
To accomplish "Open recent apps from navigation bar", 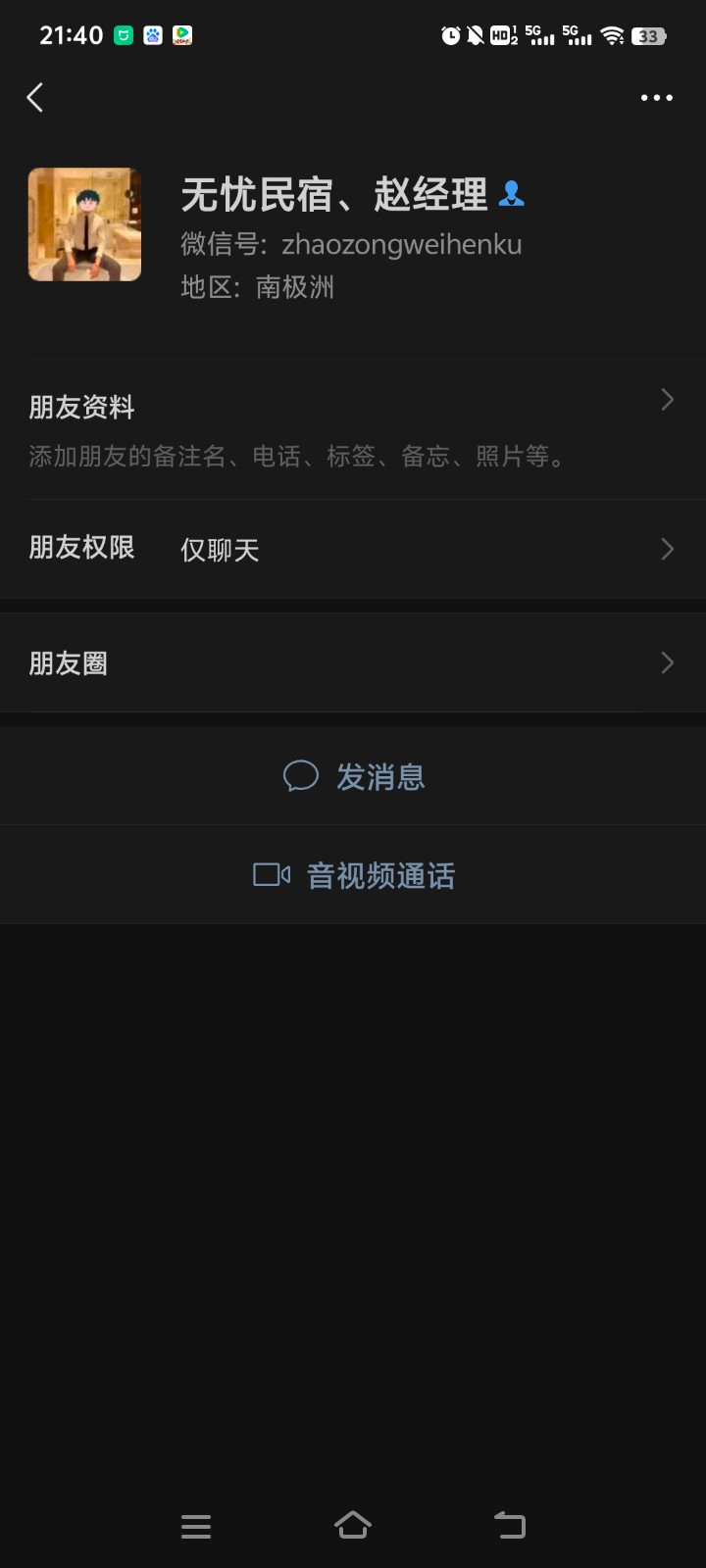I will coord(196,1526).
